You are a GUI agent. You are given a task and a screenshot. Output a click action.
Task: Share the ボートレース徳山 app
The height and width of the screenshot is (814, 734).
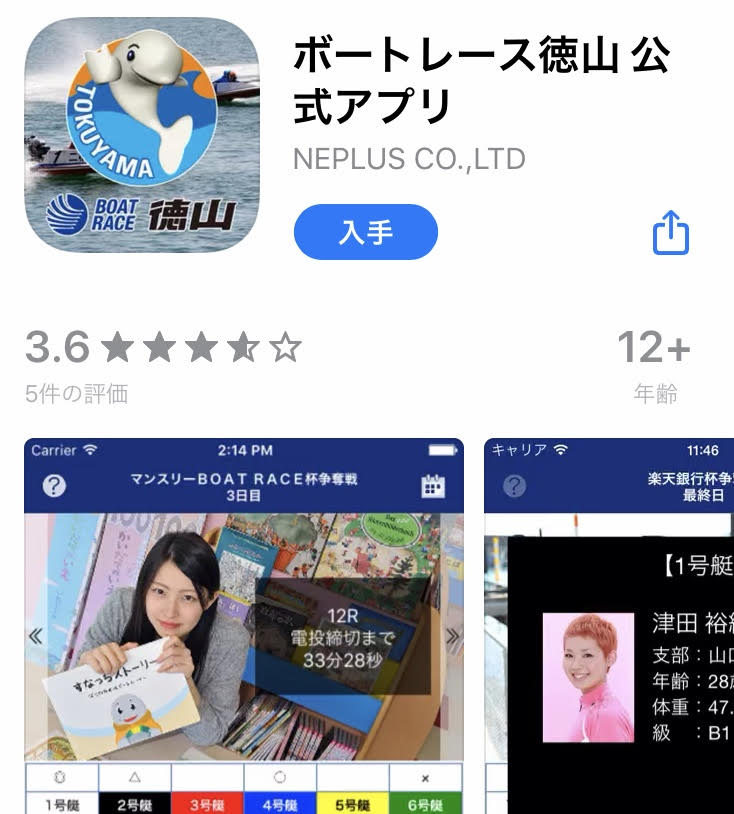pos(671,233)
